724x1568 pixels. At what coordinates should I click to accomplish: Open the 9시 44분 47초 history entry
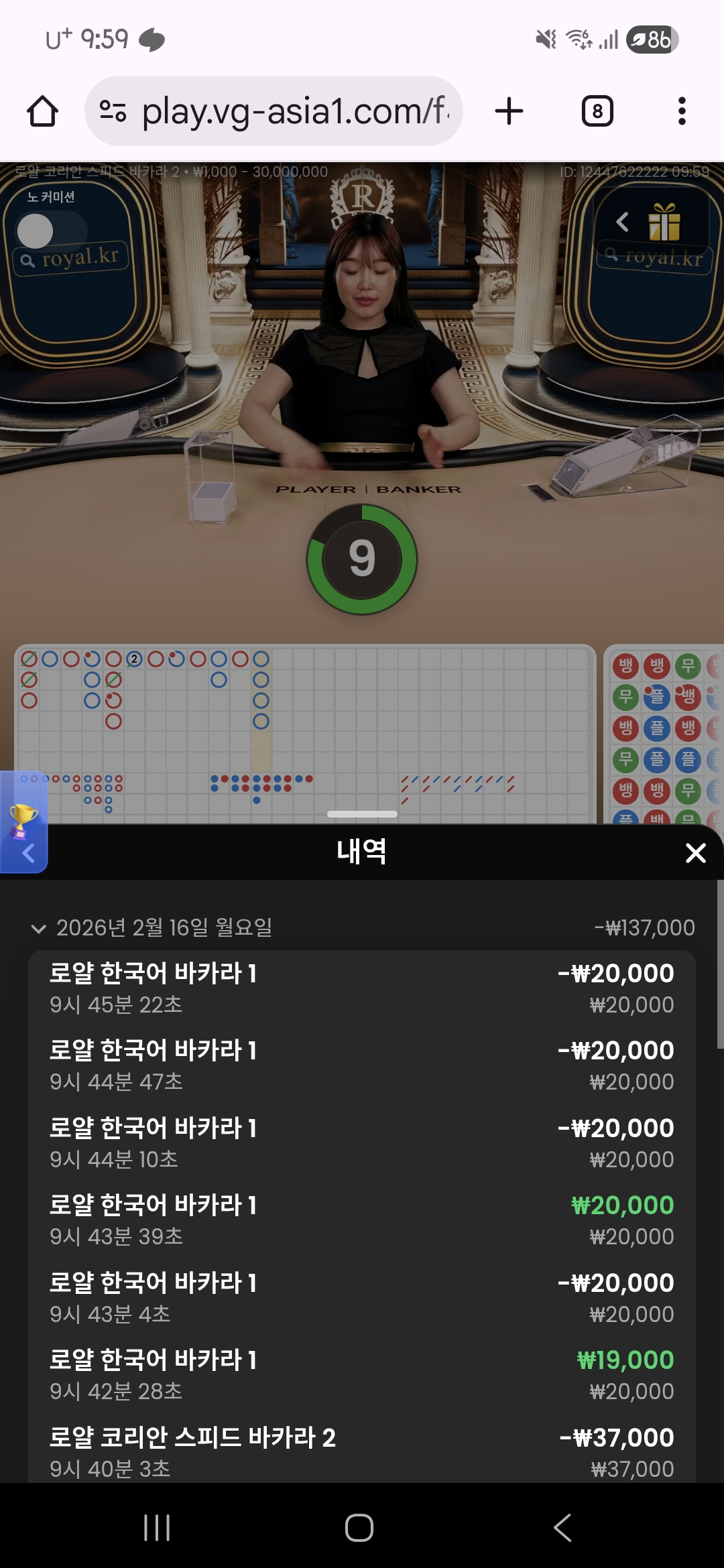pos(361,1065)
